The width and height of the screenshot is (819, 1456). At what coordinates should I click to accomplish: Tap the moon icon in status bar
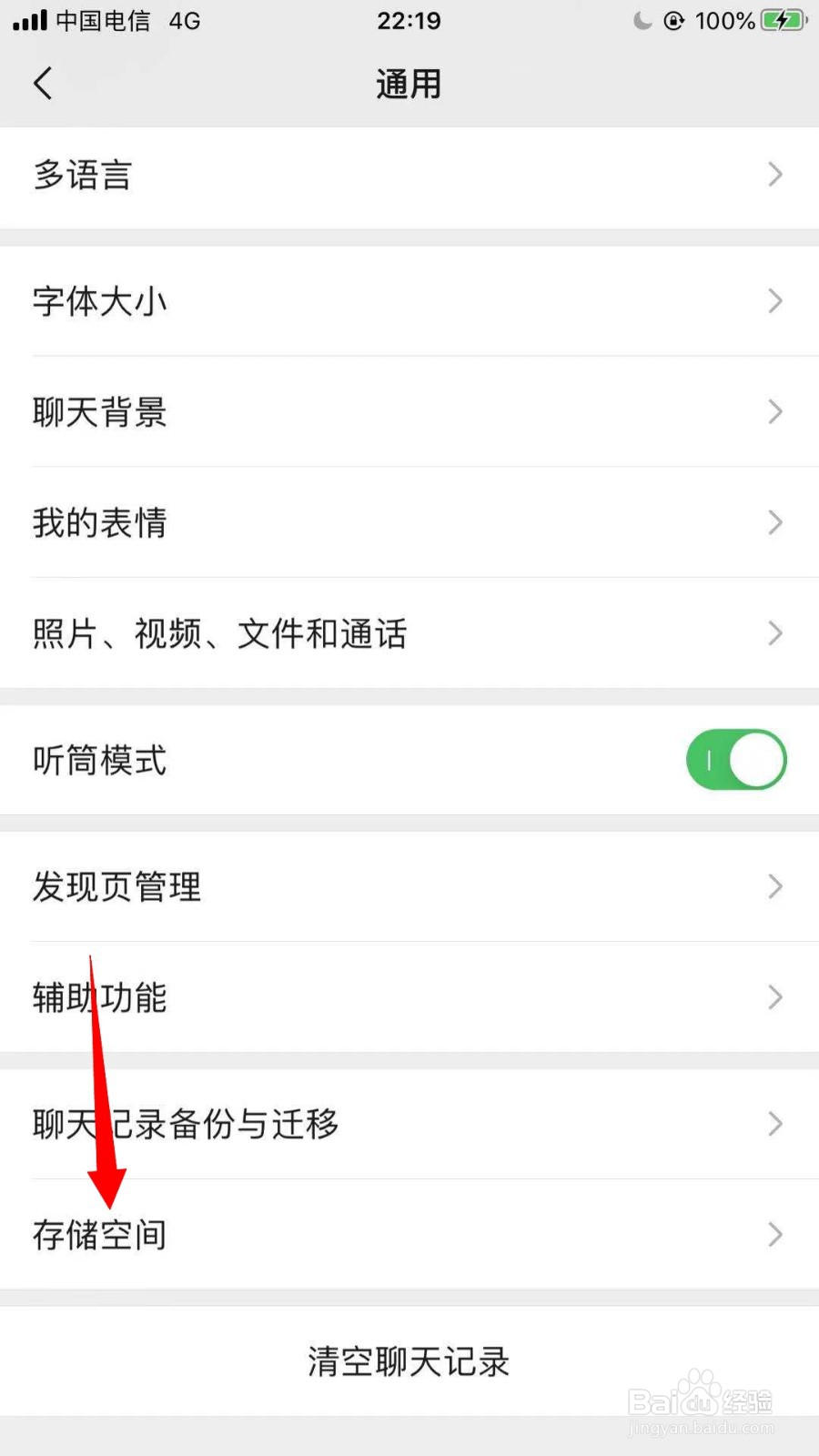641,20
